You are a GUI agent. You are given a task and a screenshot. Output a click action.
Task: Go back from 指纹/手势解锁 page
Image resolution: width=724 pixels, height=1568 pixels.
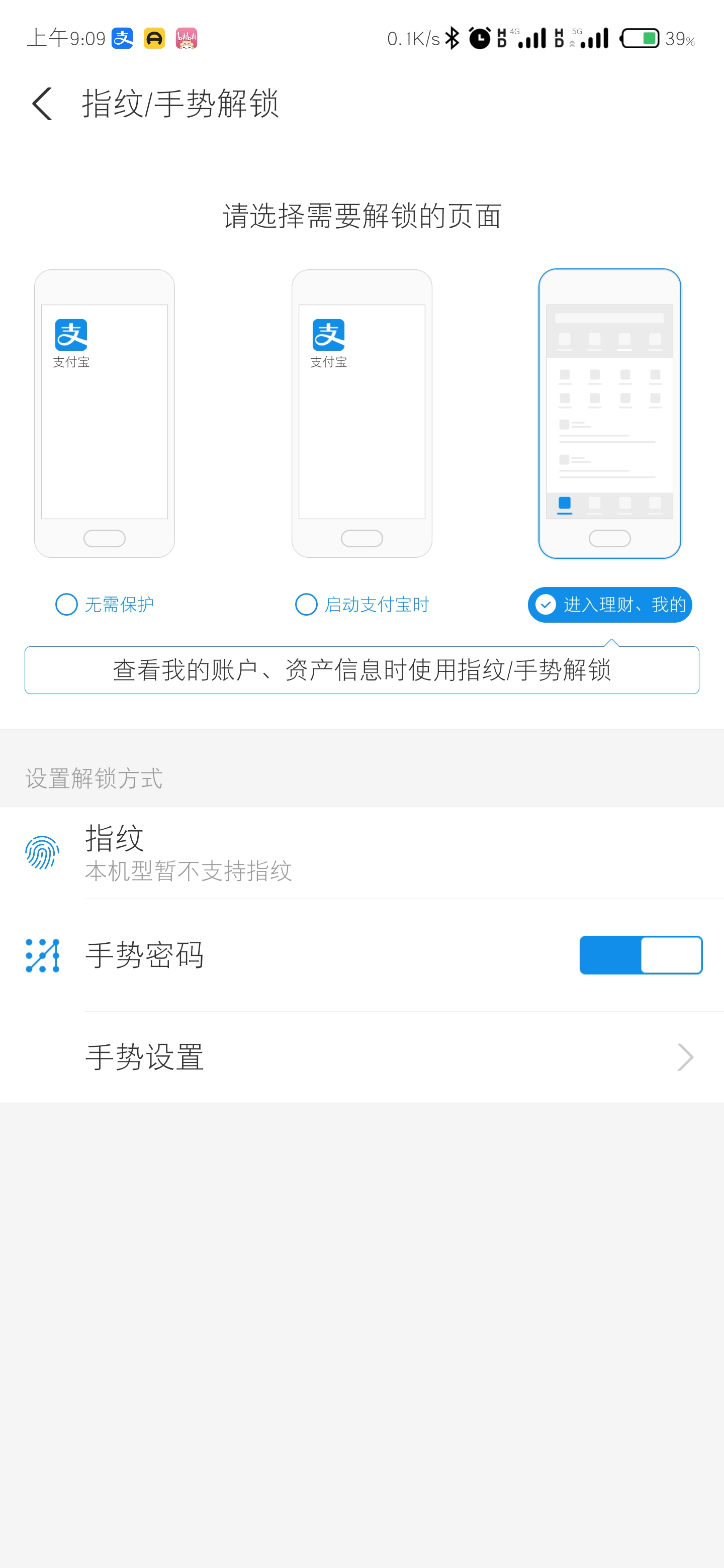click(x=42, y=104)
